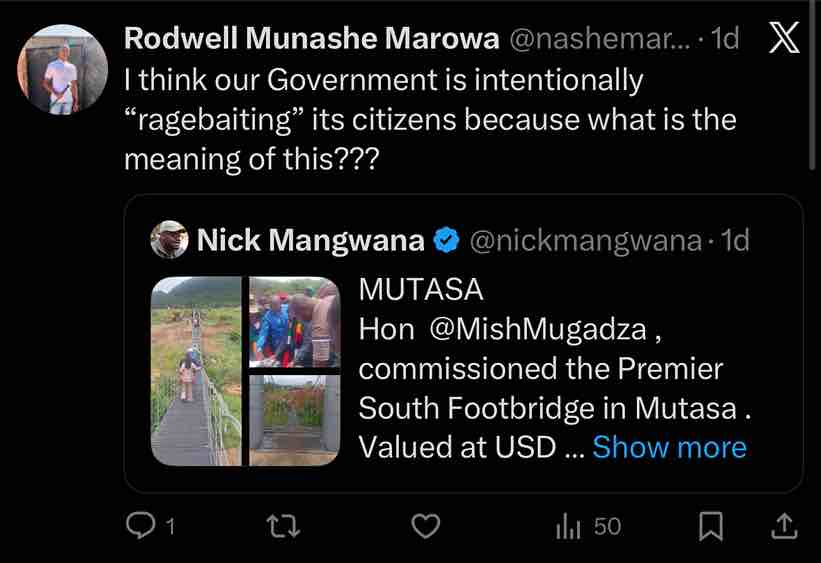The image size is (821, 563).
Task: Open Rodwell Munashe Marowa's profile name
Action: [x=312, y=39]
